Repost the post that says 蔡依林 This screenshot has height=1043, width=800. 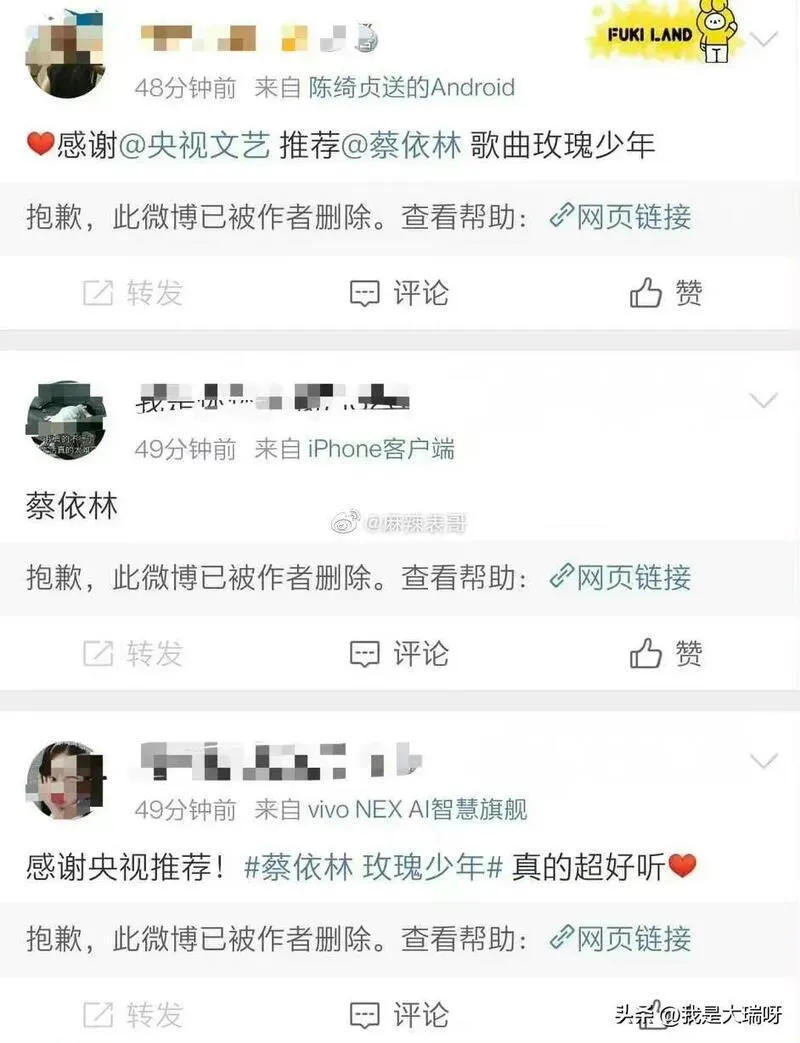pos(133,654)
